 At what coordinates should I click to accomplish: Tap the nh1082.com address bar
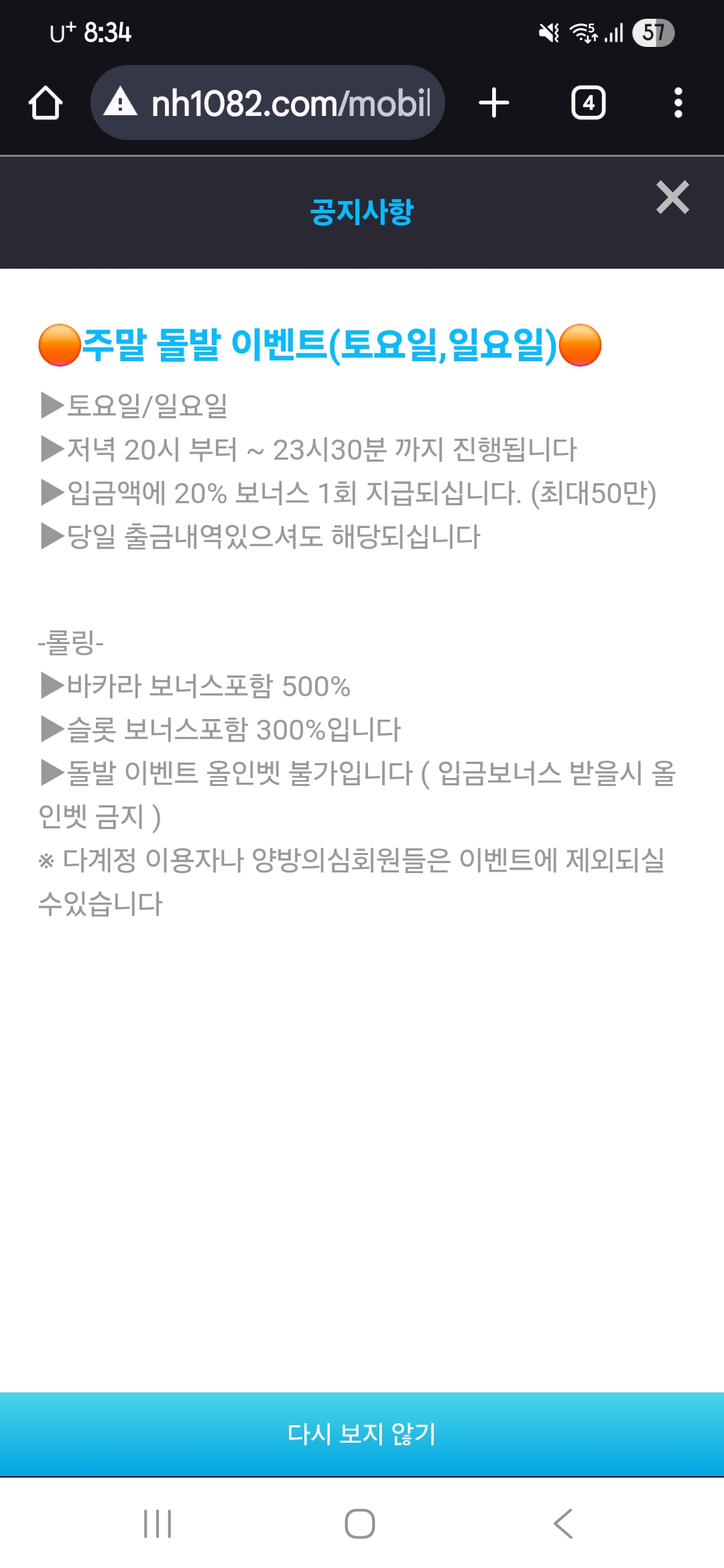[282, 103]
